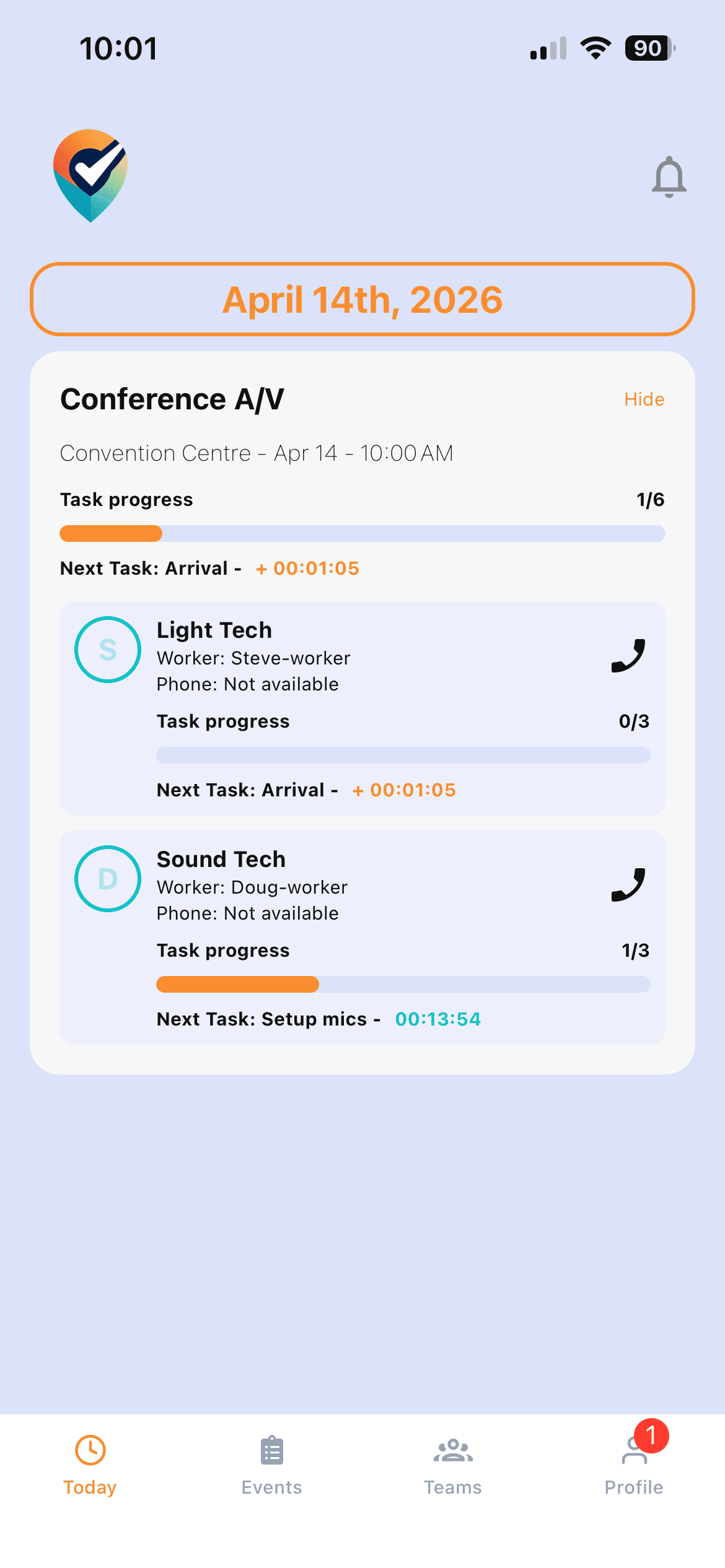Expand the Light Tech worker card
The width and height of the screenshot is (725, 1568).
[x=362, y=706]
